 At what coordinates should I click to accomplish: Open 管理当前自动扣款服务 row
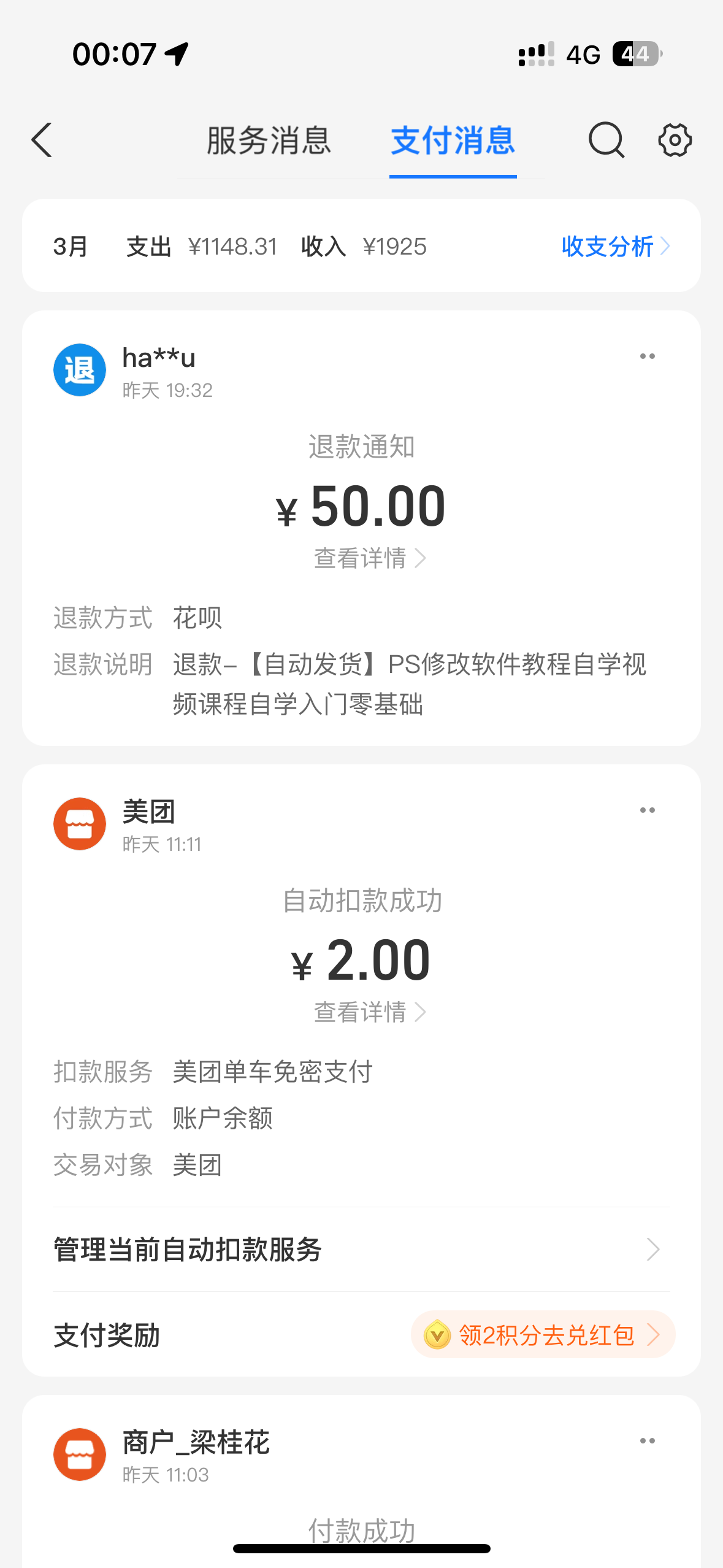(x=361, y=1250)
